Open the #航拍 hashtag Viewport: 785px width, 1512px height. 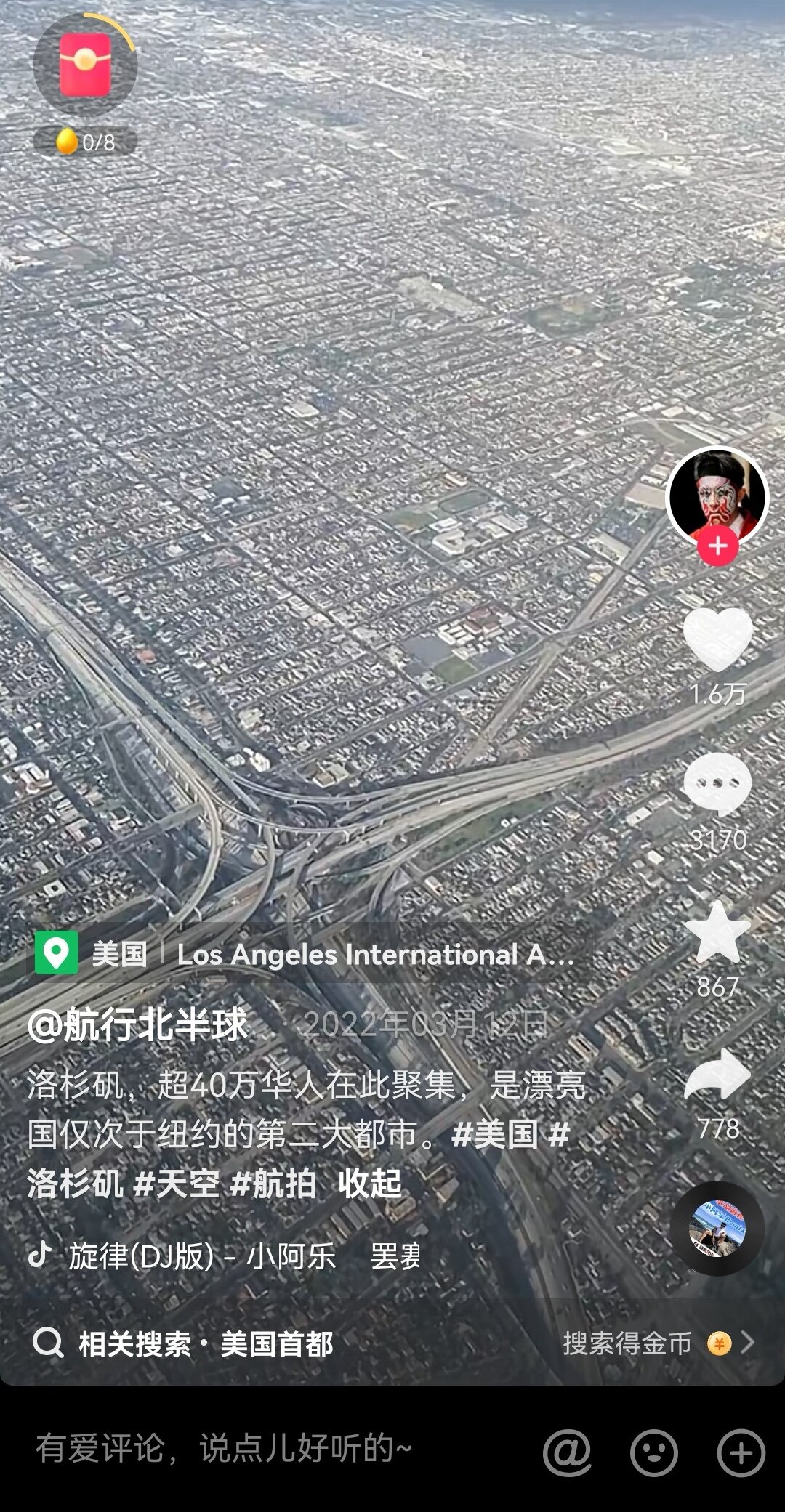(273, 1184)
